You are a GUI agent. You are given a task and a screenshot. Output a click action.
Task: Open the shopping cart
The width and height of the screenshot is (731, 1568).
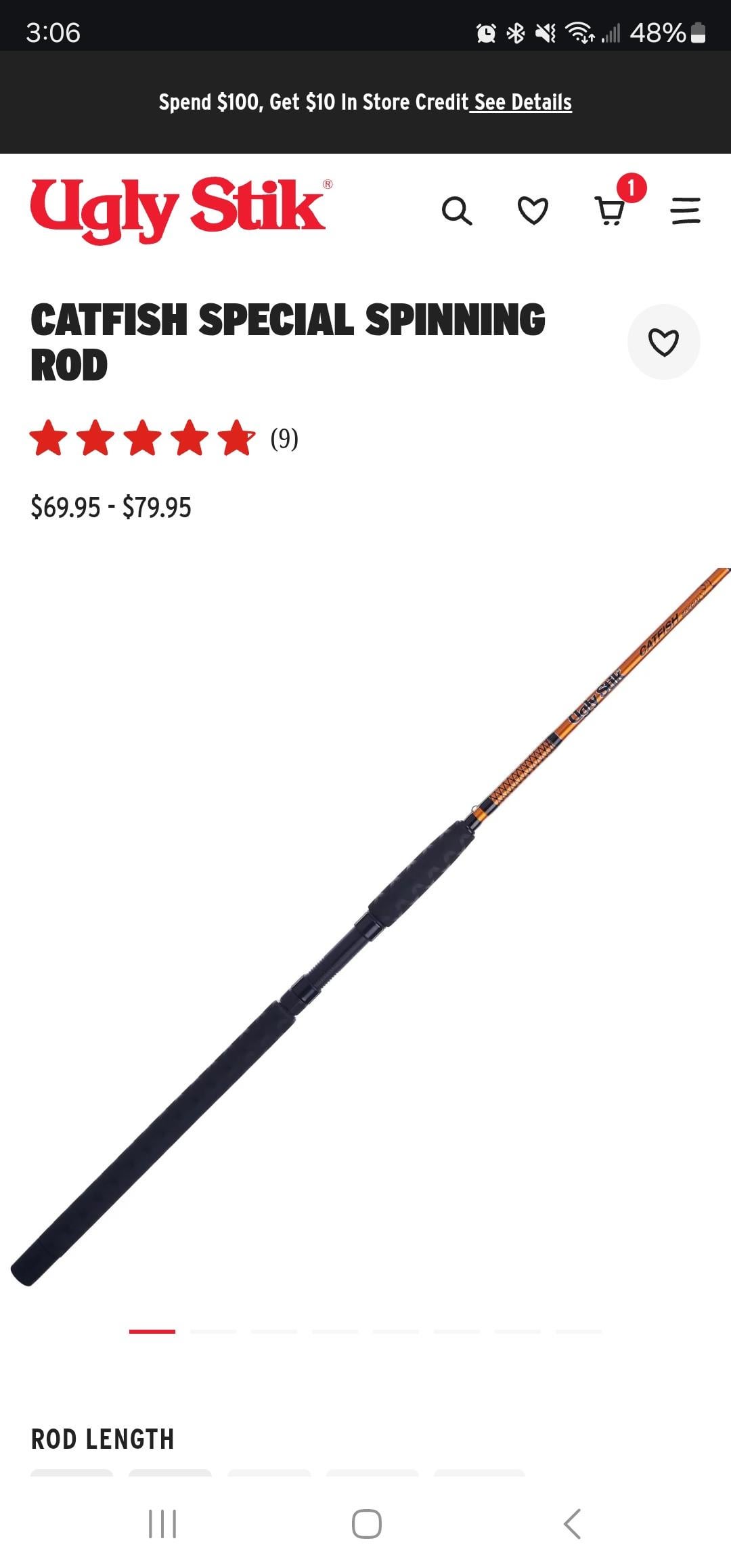pyautogui.click(x=611, y=211)
